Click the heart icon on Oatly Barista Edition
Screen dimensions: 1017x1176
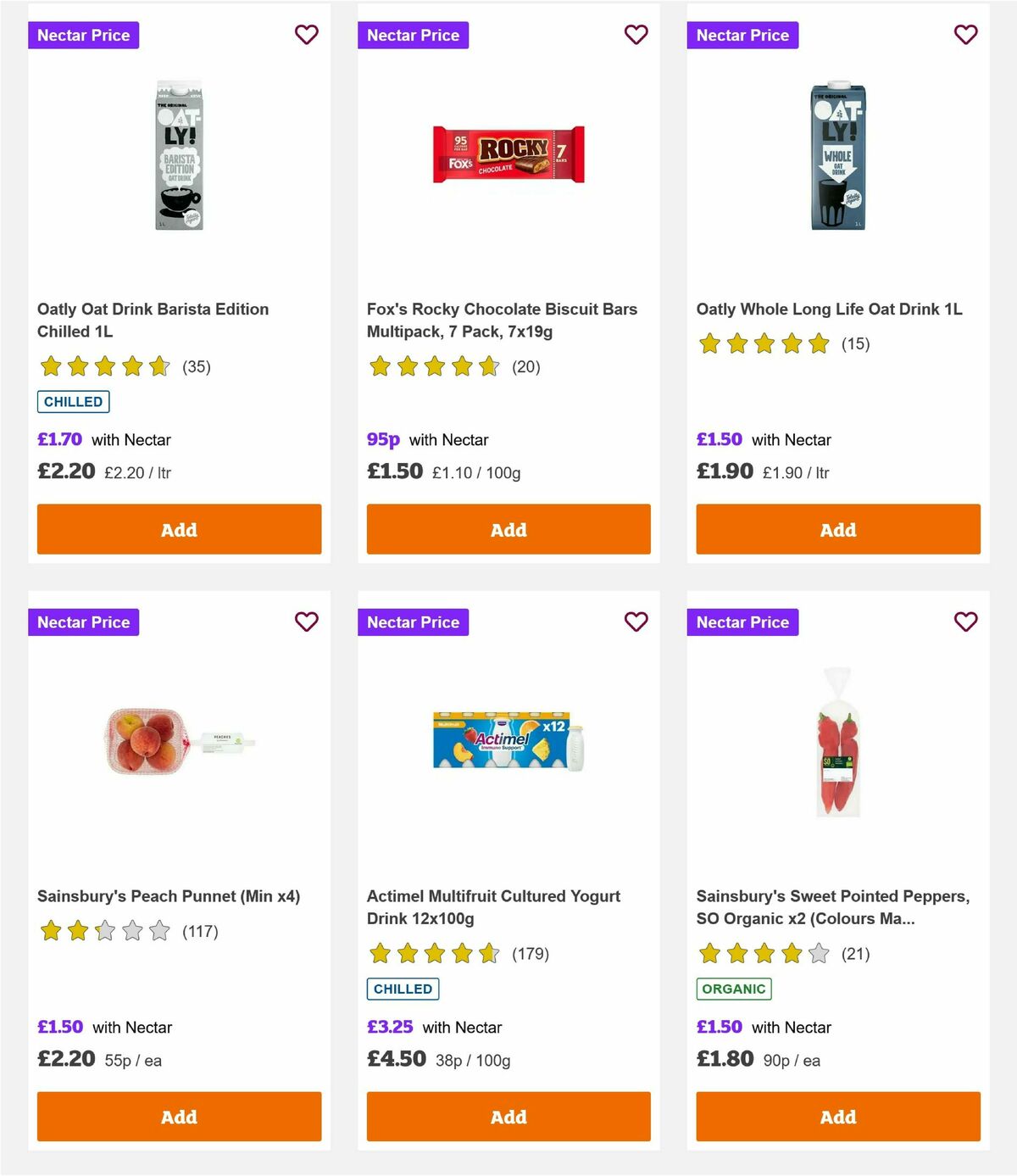tap(306, 35)
